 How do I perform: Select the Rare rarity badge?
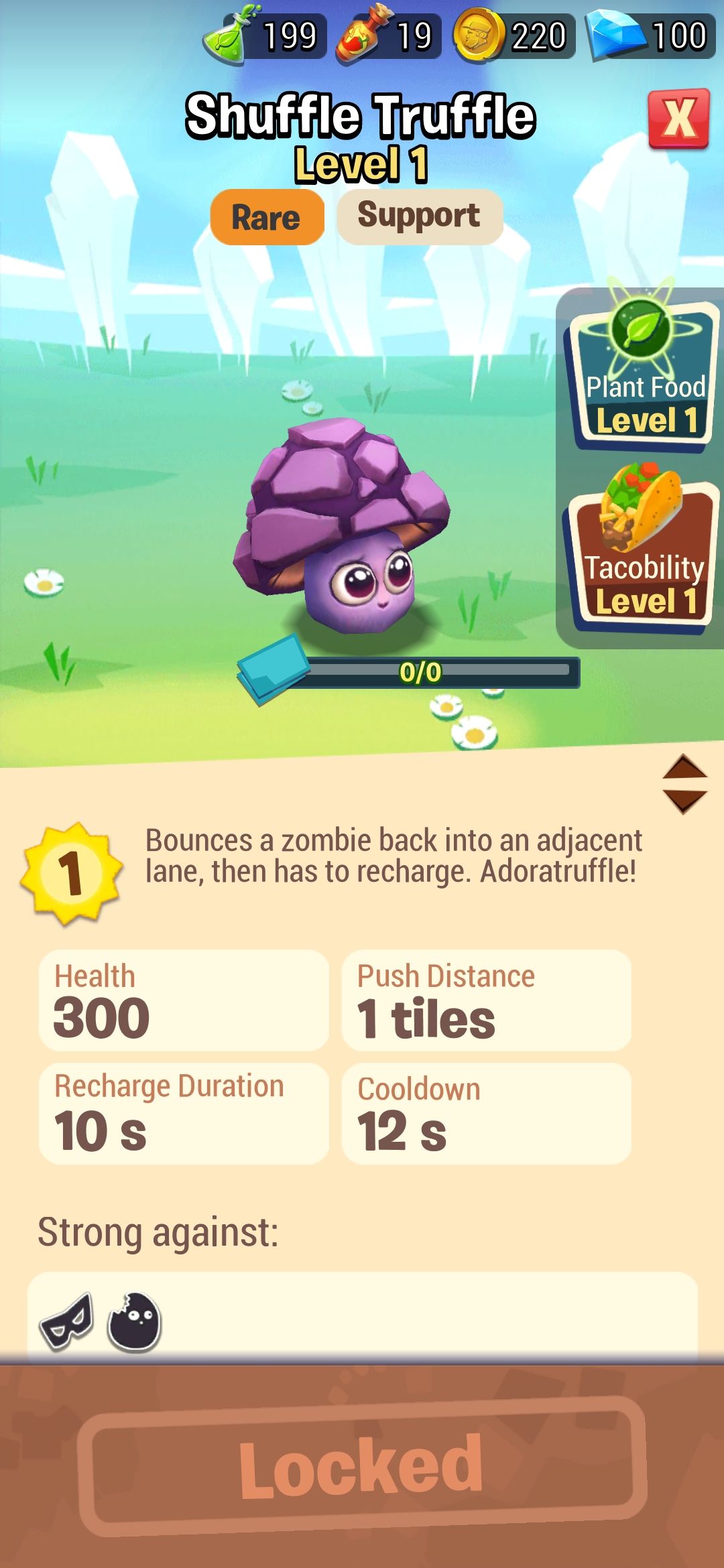pyautogui.click(x=266, y=216)
